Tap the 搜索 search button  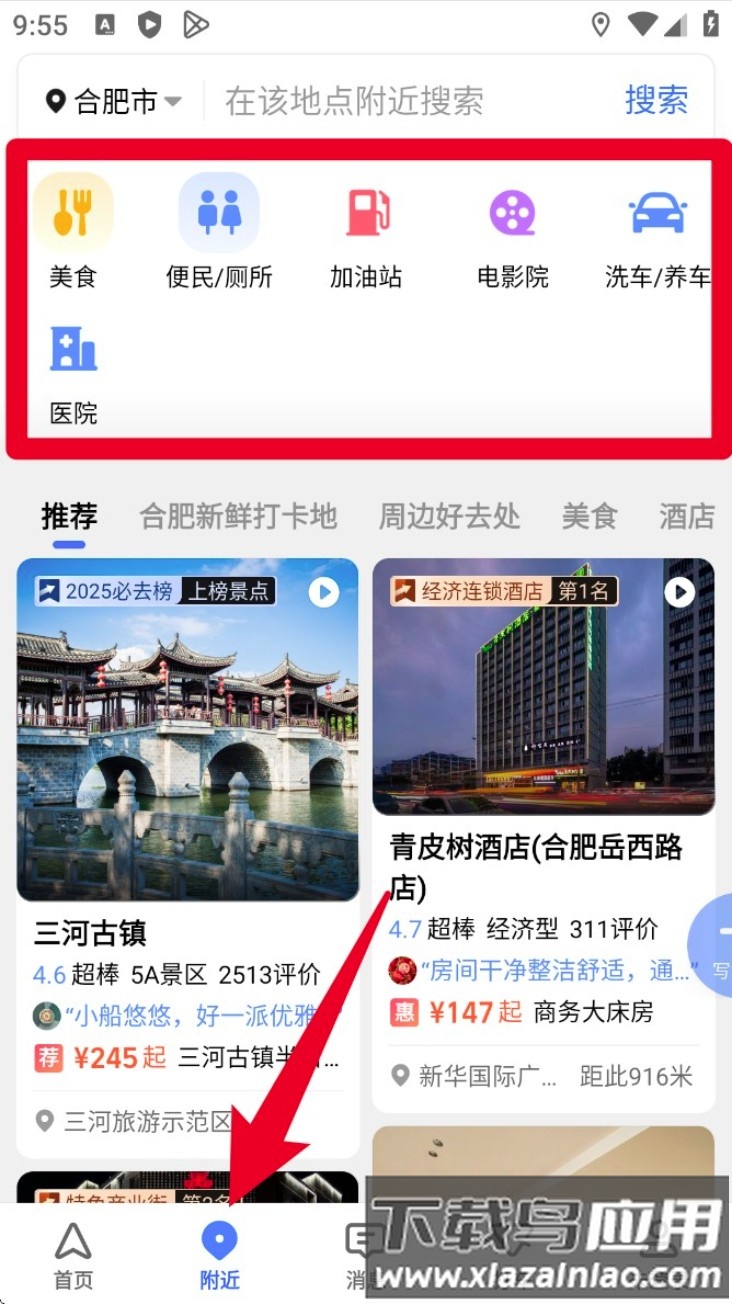click(x=656, y=100)
